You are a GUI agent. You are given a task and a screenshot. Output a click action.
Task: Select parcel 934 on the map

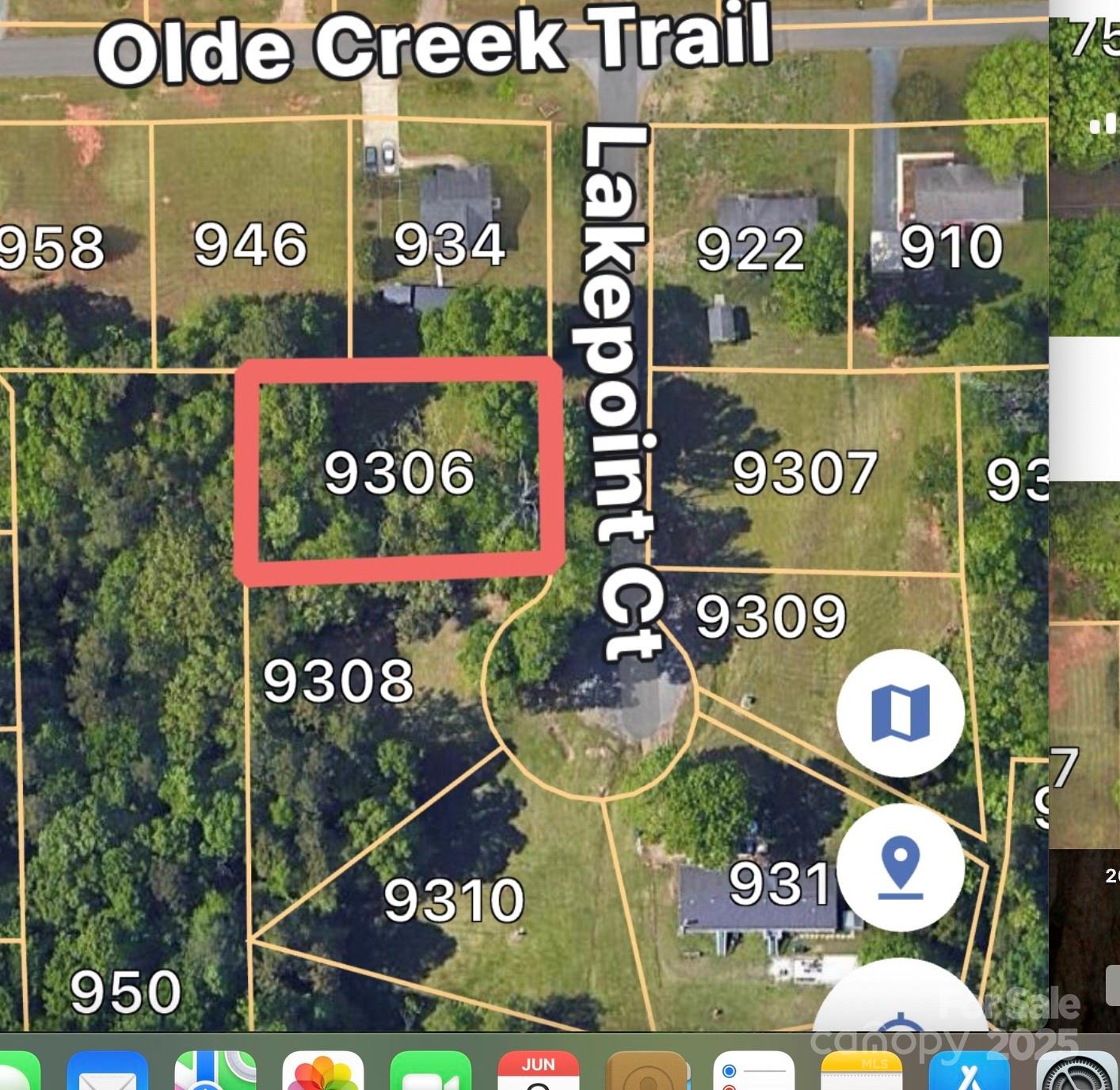pos(449,244)
